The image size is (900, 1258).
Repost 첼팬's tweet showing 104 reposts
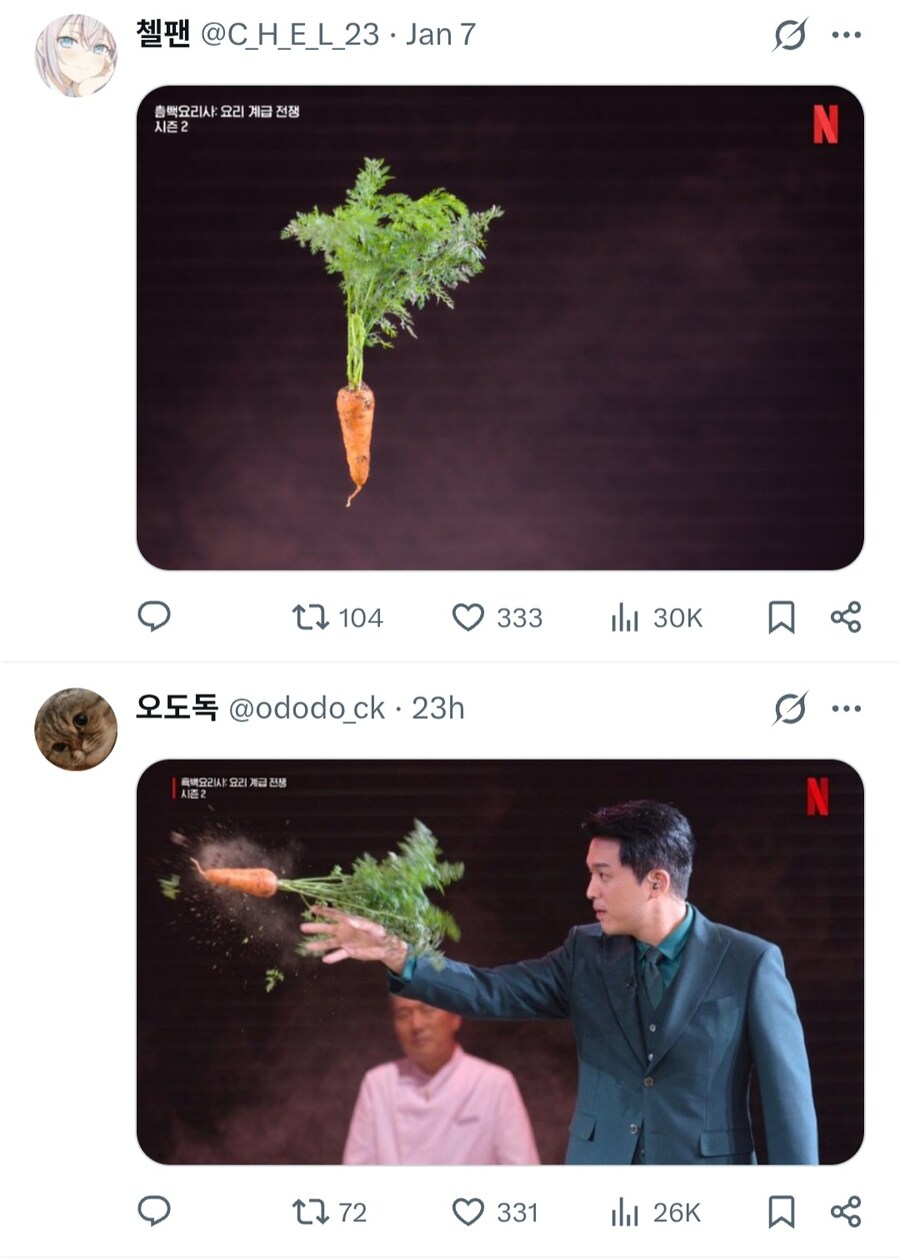pos(310,618)
